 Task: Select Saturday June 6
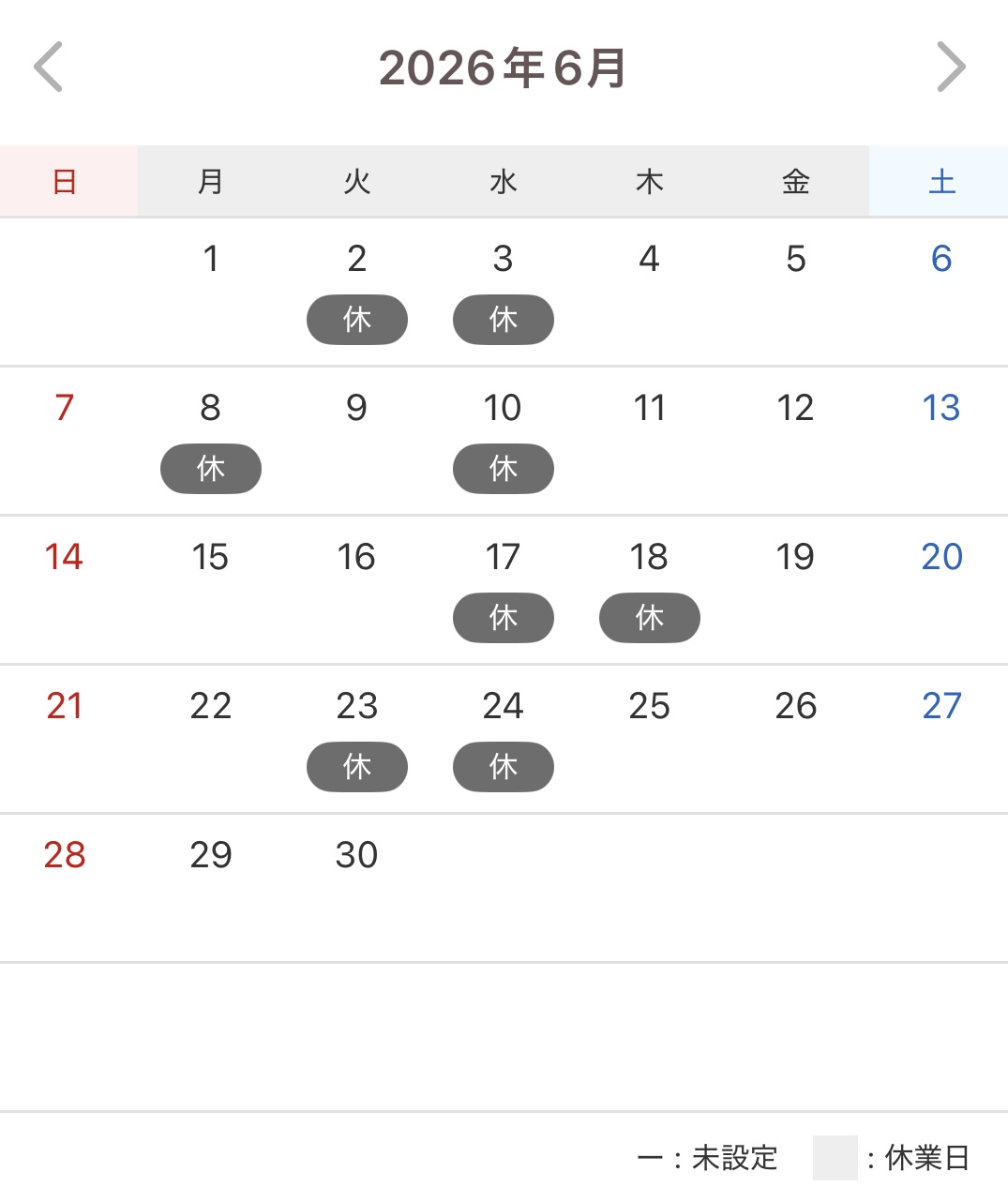(940, 260)
